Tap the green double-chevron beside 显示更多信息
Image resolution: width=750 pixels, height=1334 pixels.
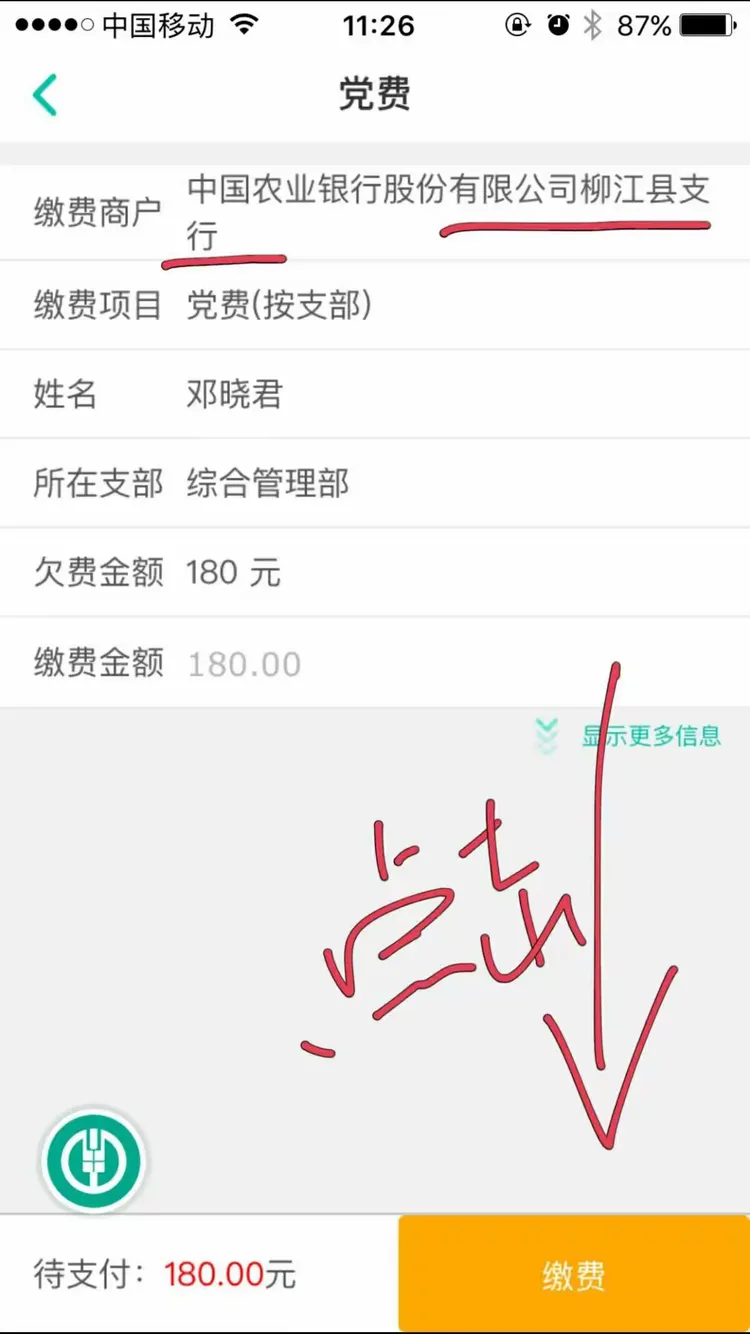[x=546, y=735]
